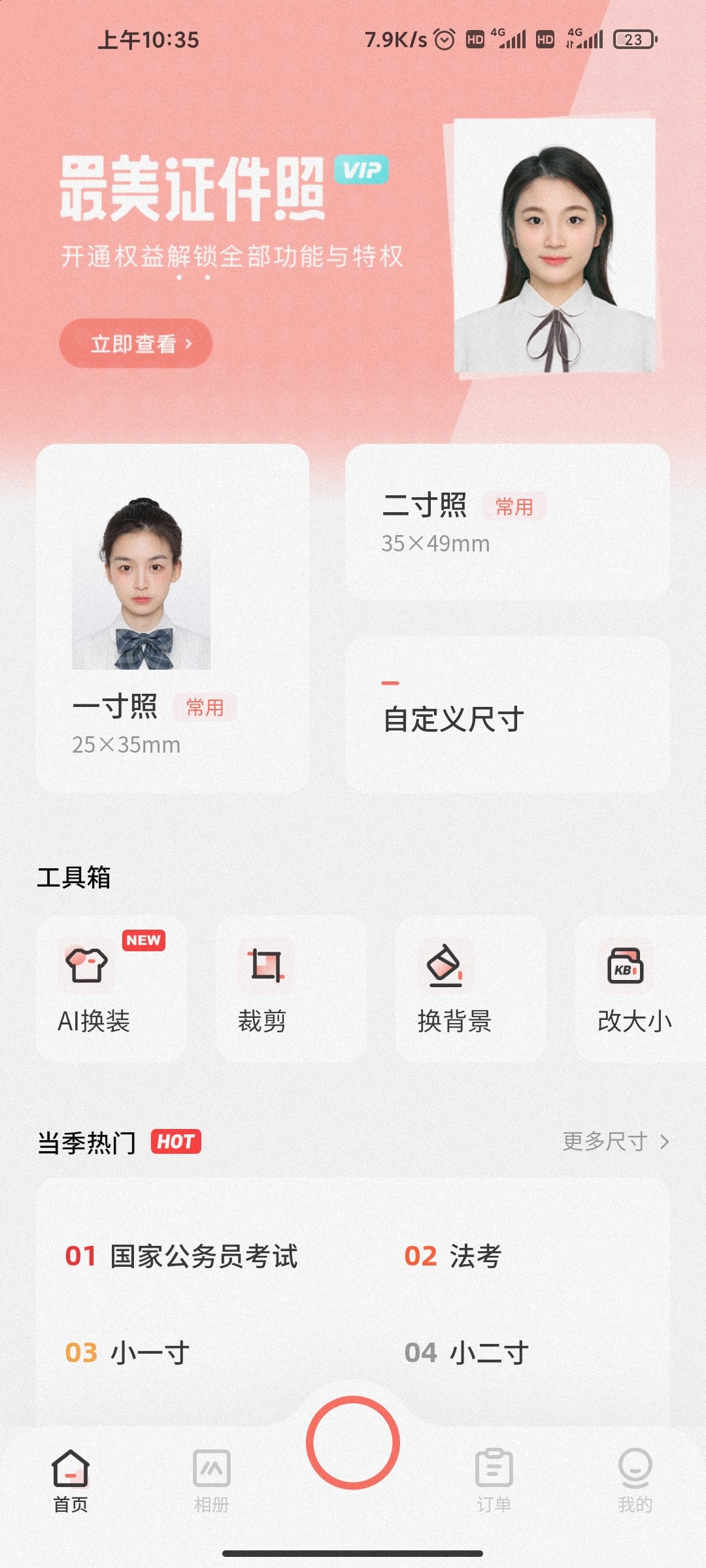Open the 裁剪 crop tool

290,988
